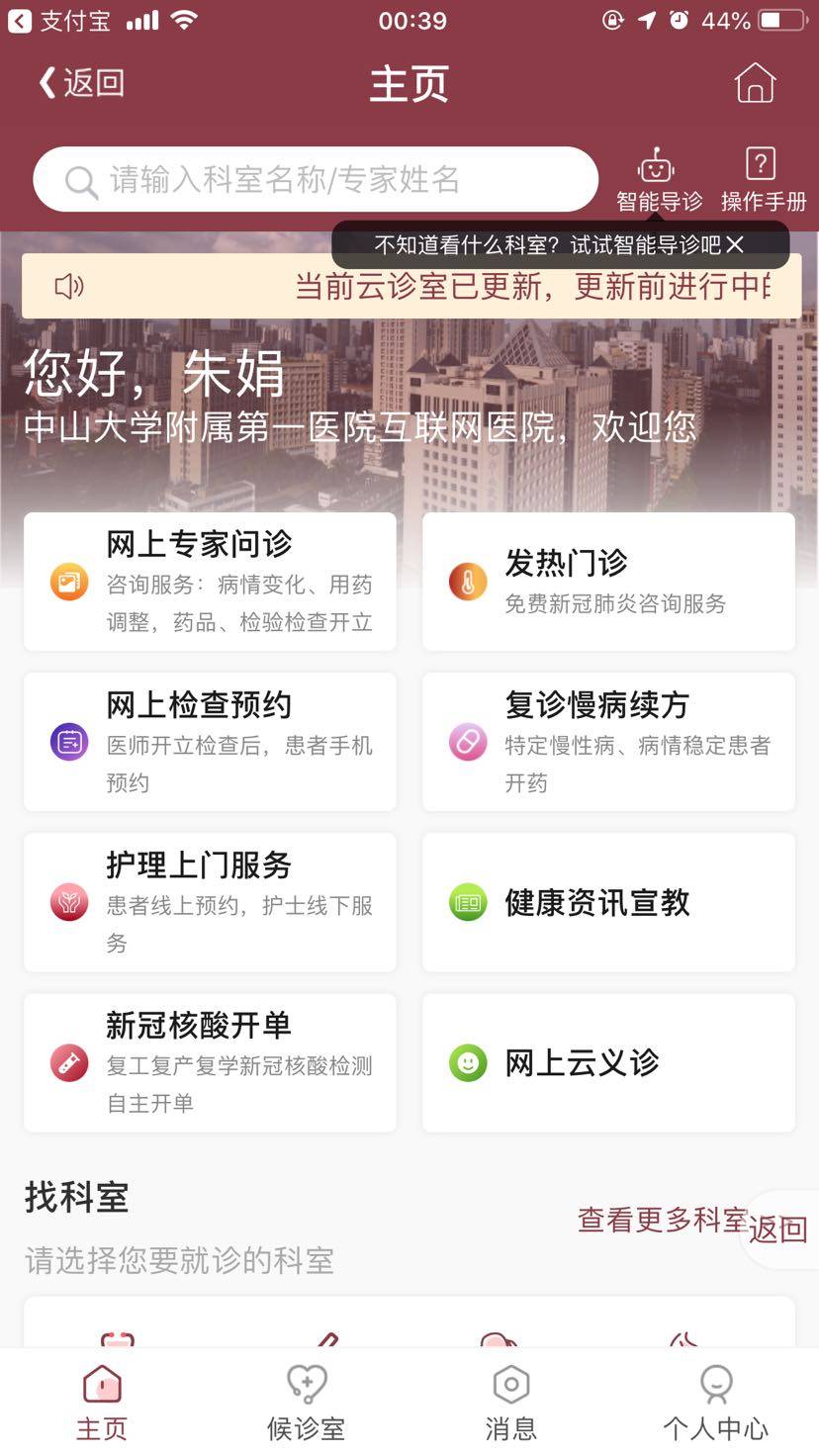Screen dimensions: 819x1456
Task: Select 网上检查预约 card
Action: [x=210, y=742]
